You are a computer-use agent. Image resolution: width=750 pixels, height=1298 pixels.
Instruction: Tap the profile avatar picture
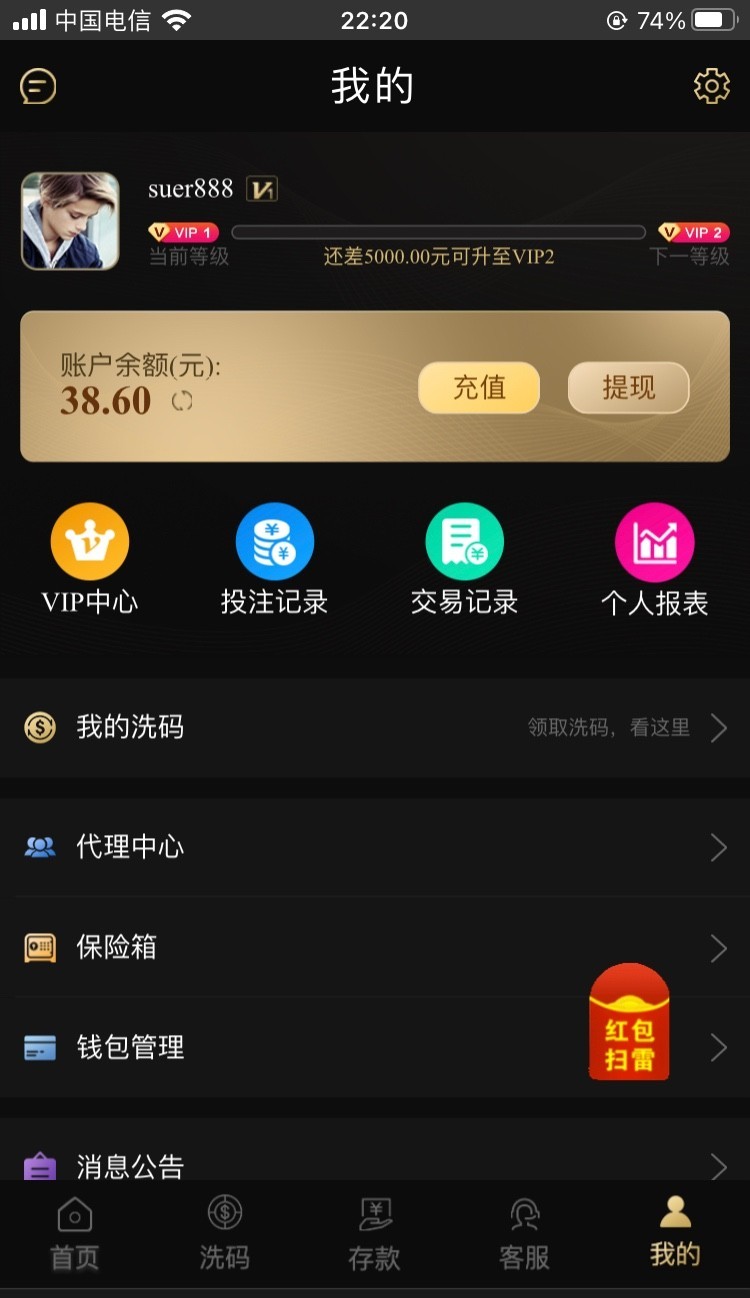coord(70,221)
